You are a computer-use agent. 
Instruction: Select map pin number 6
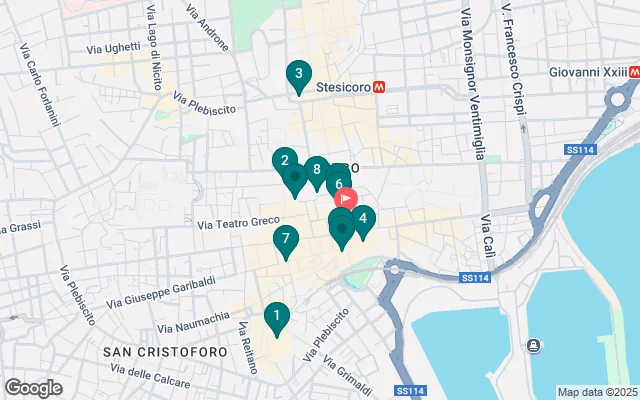[338, 183]
